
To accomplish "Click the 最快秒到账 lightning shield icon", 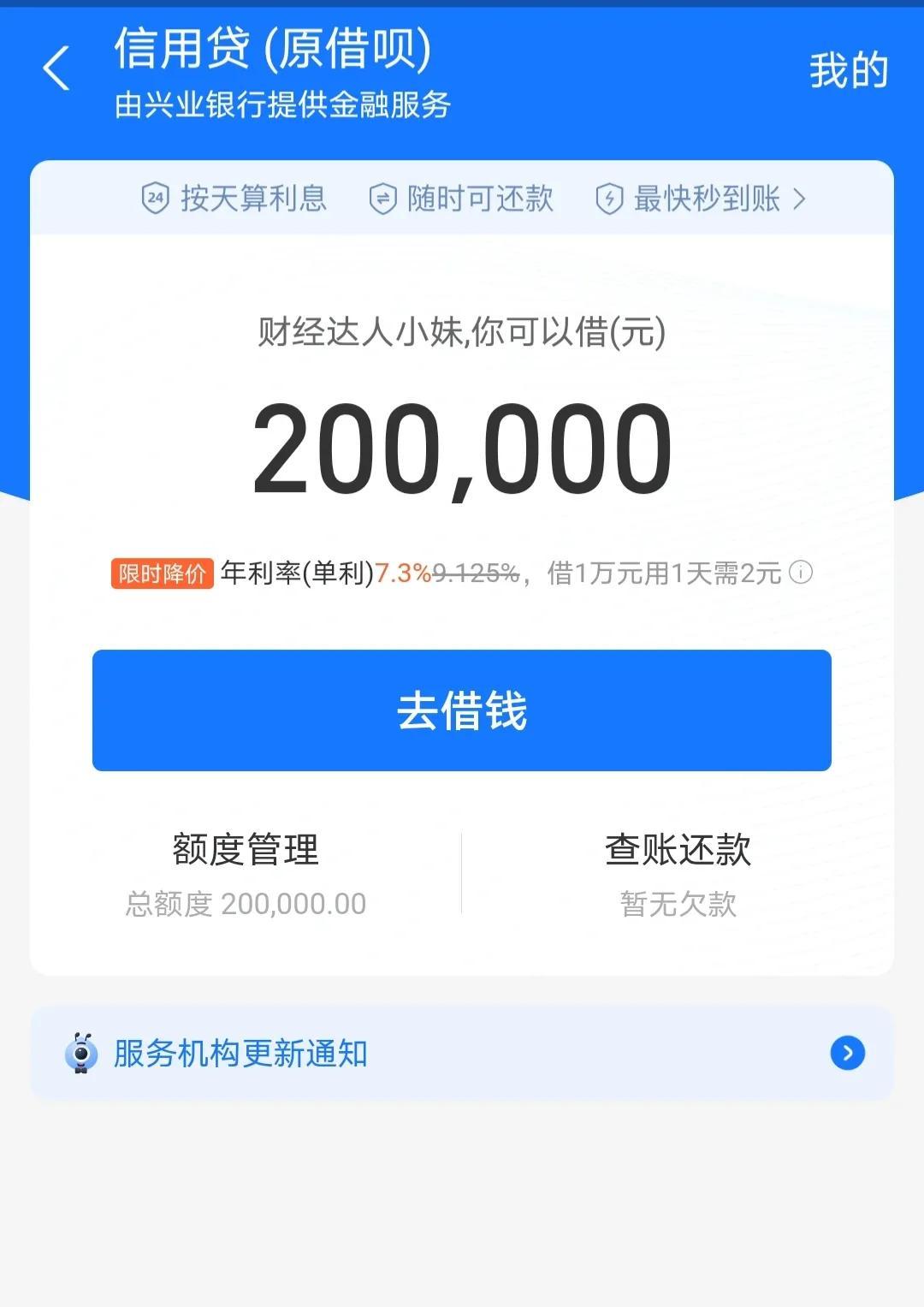I will pyautogui.click(x=610, y=197).
